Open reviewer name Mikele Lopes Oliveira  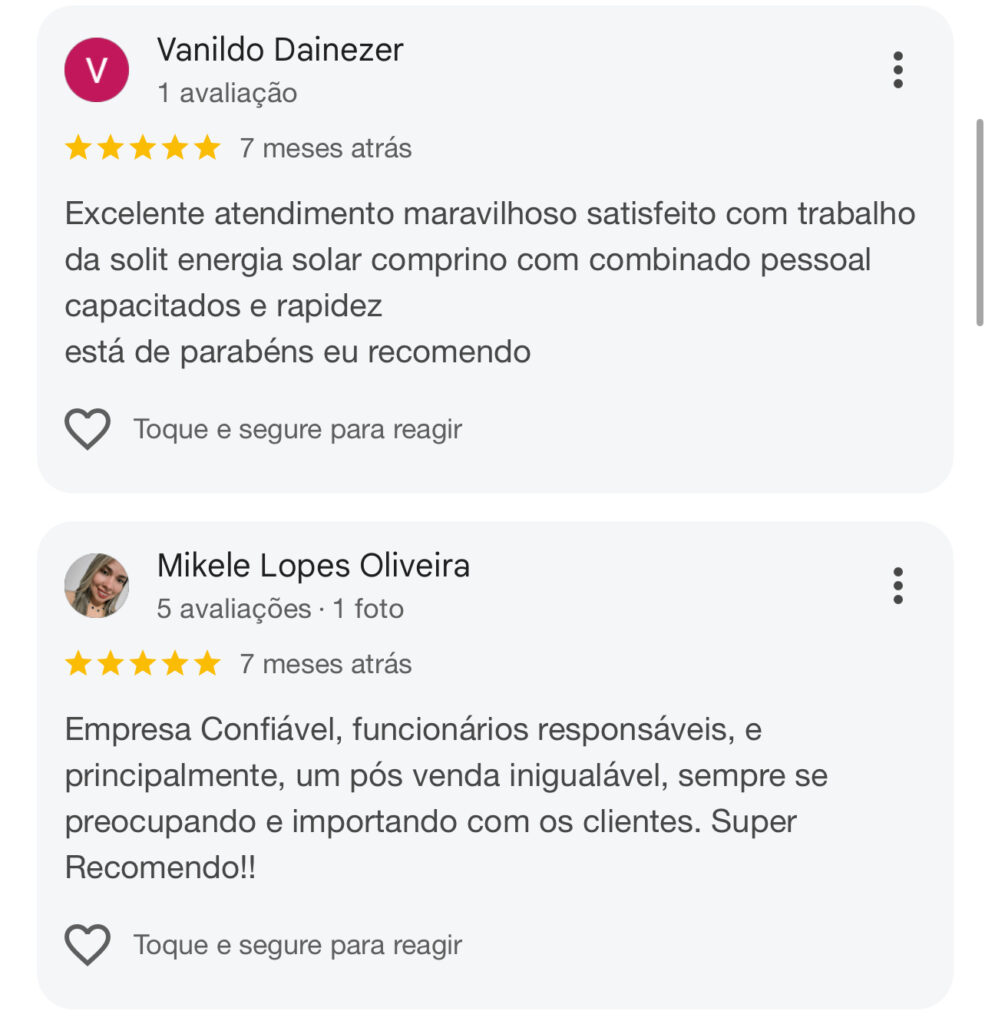pyautogui.click(x=313, y=566)
